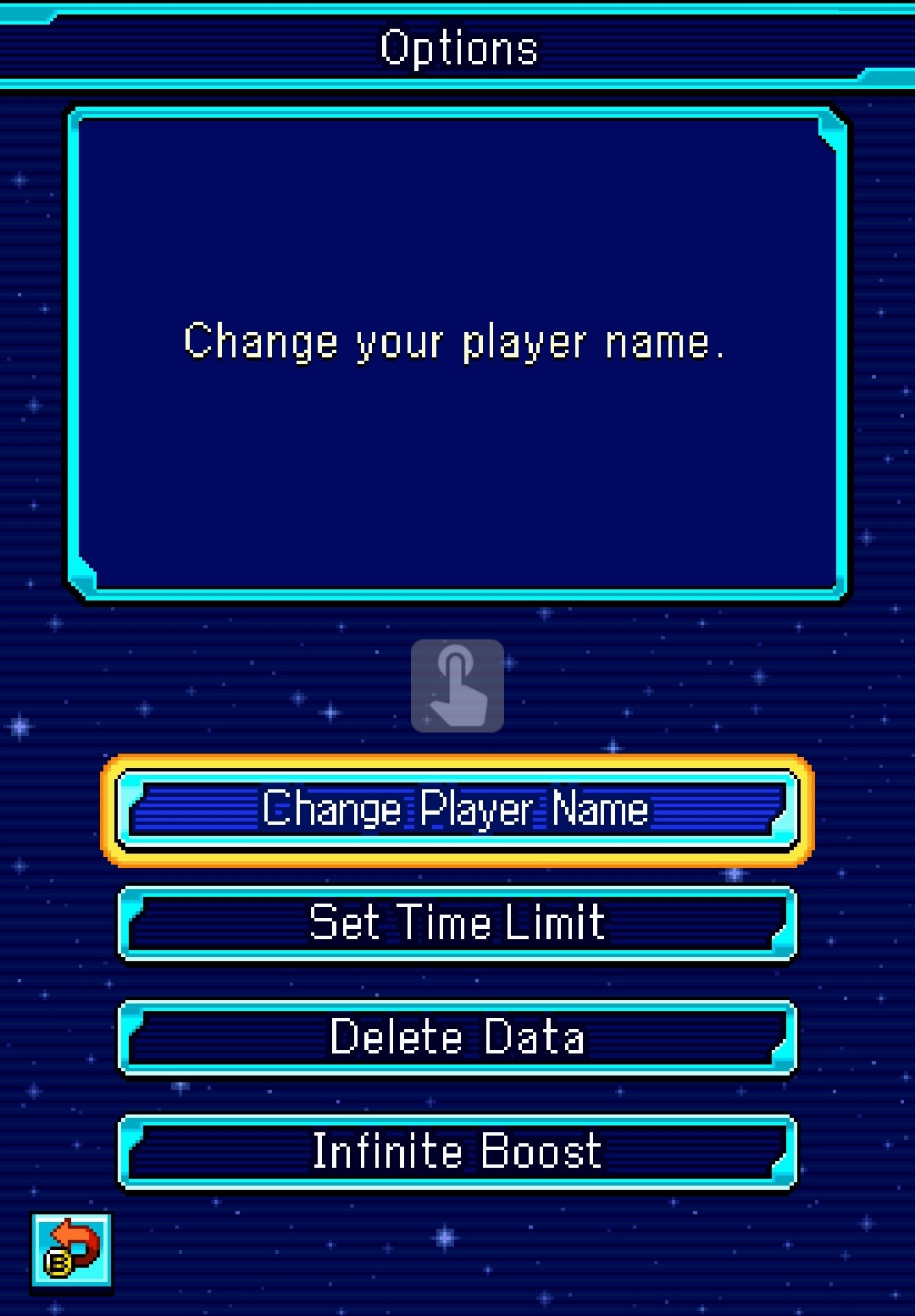The height and width of the screenshot is (1316, 915).
Task: Go back using the red arrow icon
Action: click(71, 1251)
